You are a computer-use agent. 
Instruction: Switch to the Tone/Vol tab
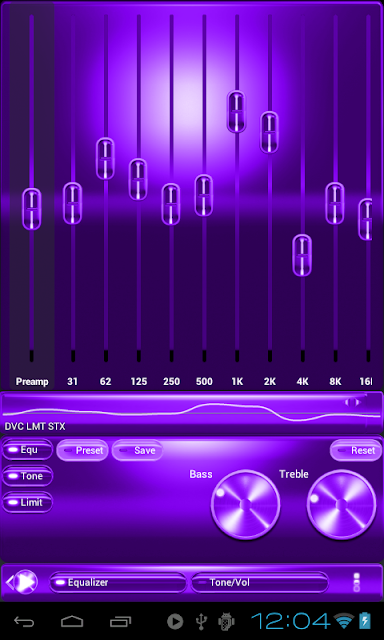pyautogui.click(x=260, y=582)
